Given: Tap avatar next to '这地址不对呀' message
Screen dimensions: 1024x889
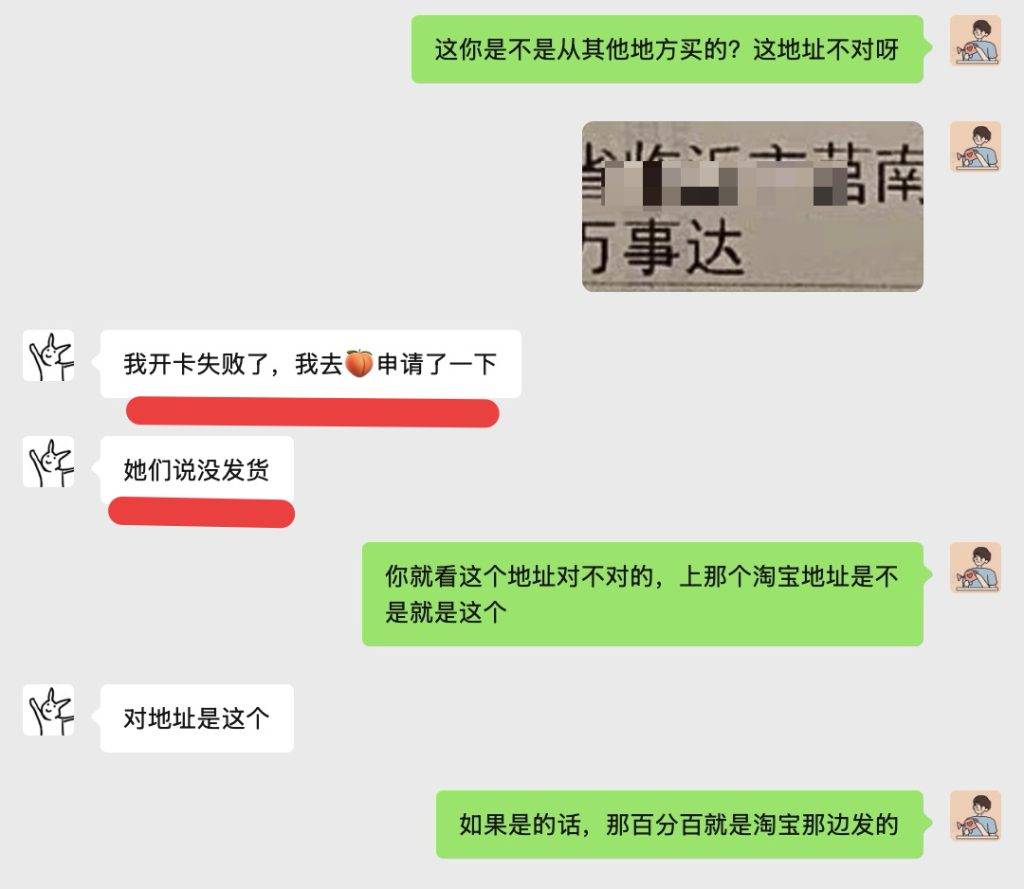Looking at the screenshot, I should point(975,41).
